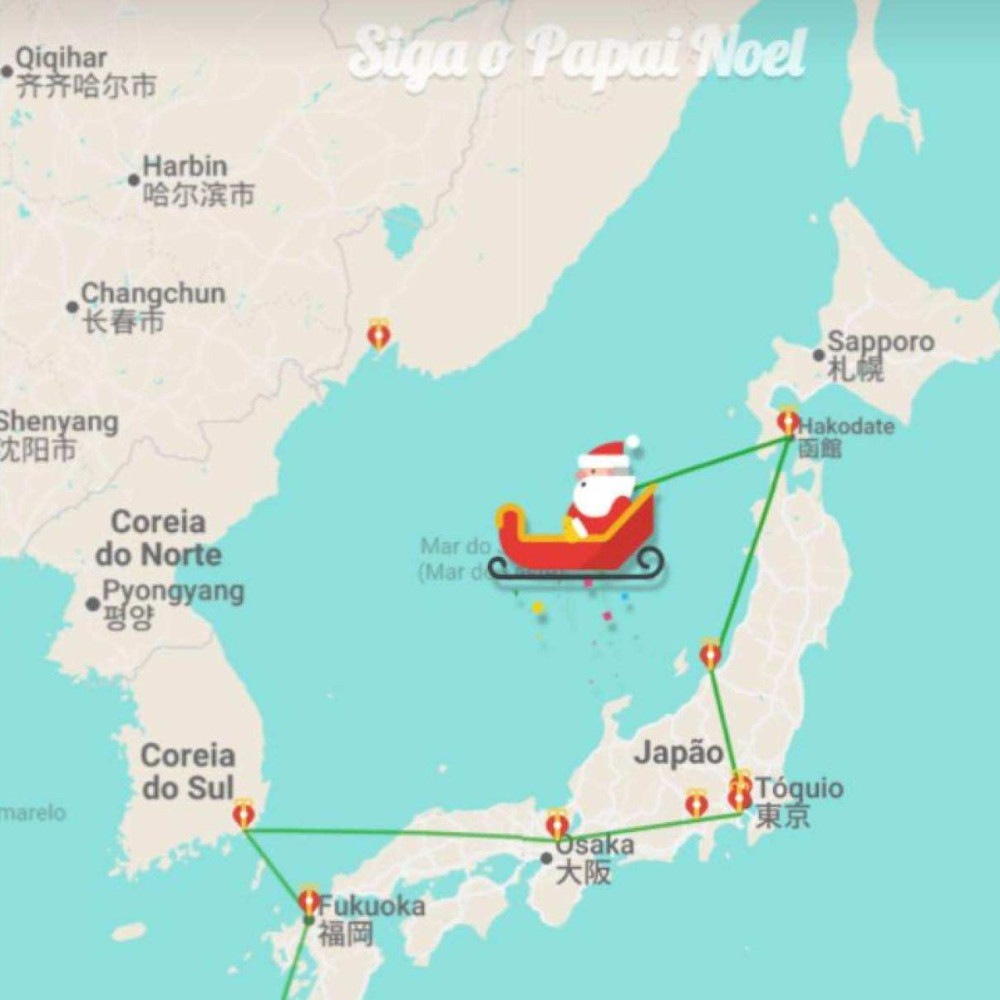Open the gift marker at Fukuoka
This screenshot has height=1000, width=1000.
click(x=309, y=901)
